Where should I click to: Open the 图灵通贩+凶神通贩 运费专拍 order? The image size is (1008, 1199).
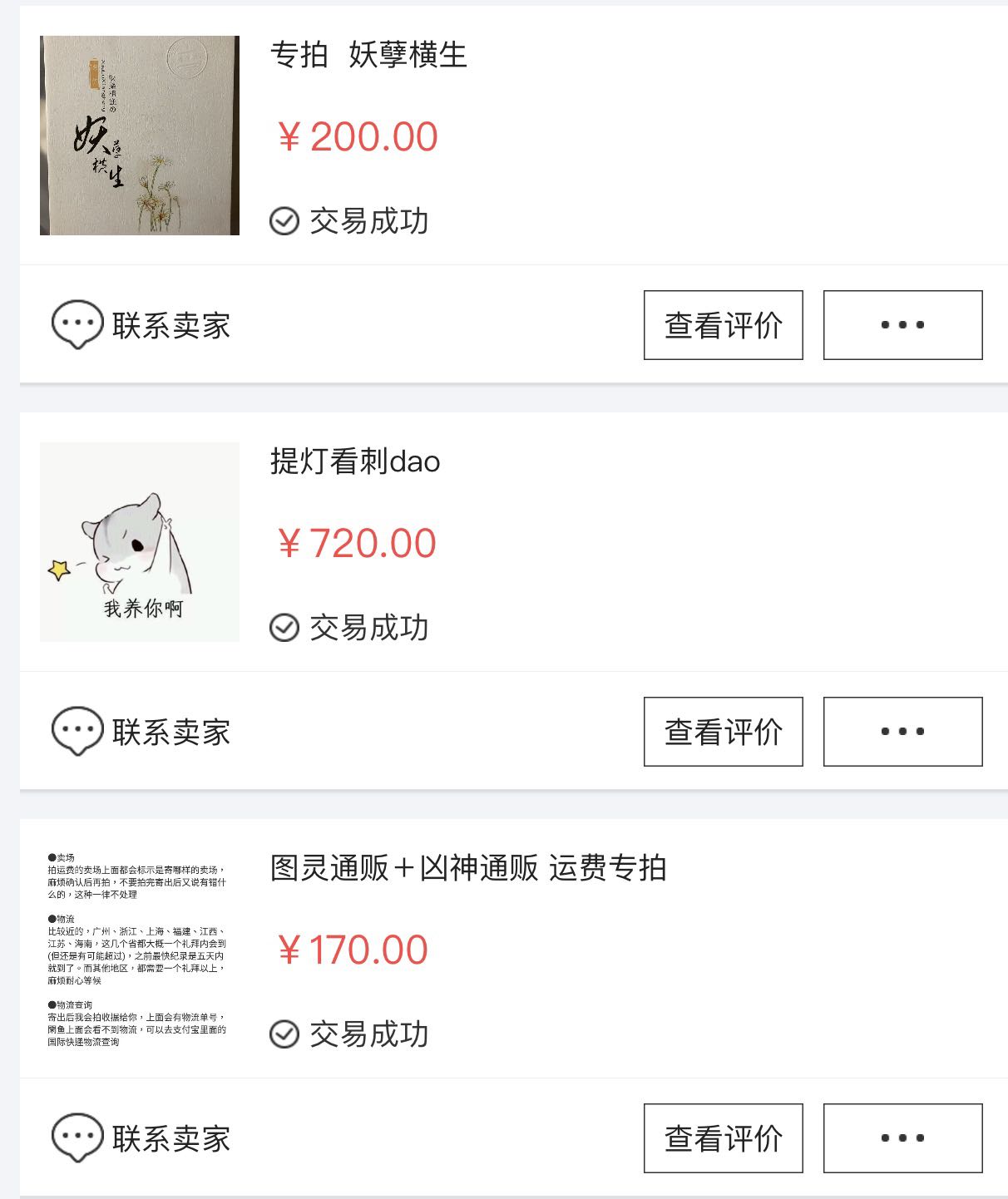click(x=468, y=868)
